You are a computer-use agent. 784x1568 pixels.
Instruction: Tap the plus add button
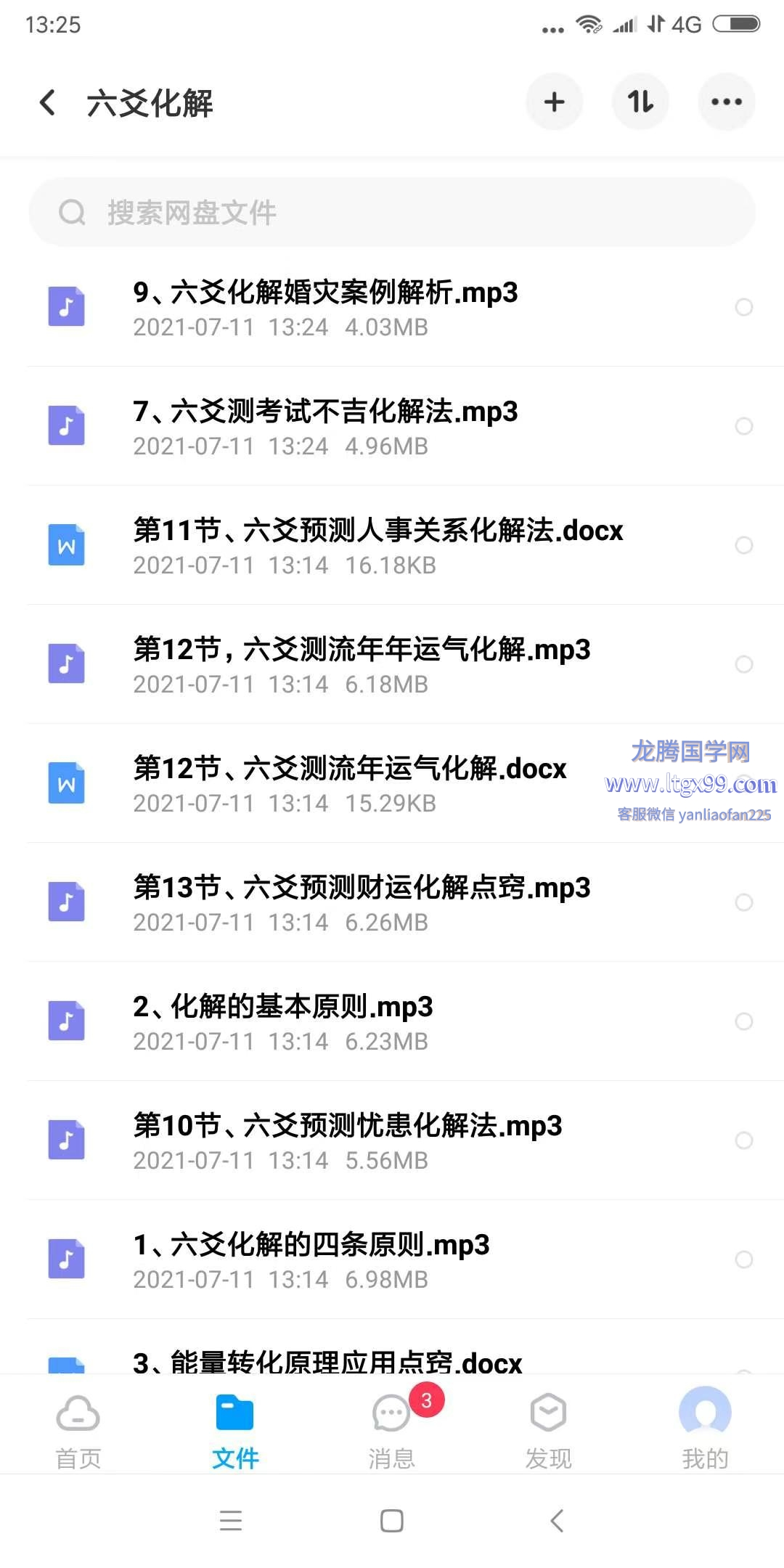[555, 102]
